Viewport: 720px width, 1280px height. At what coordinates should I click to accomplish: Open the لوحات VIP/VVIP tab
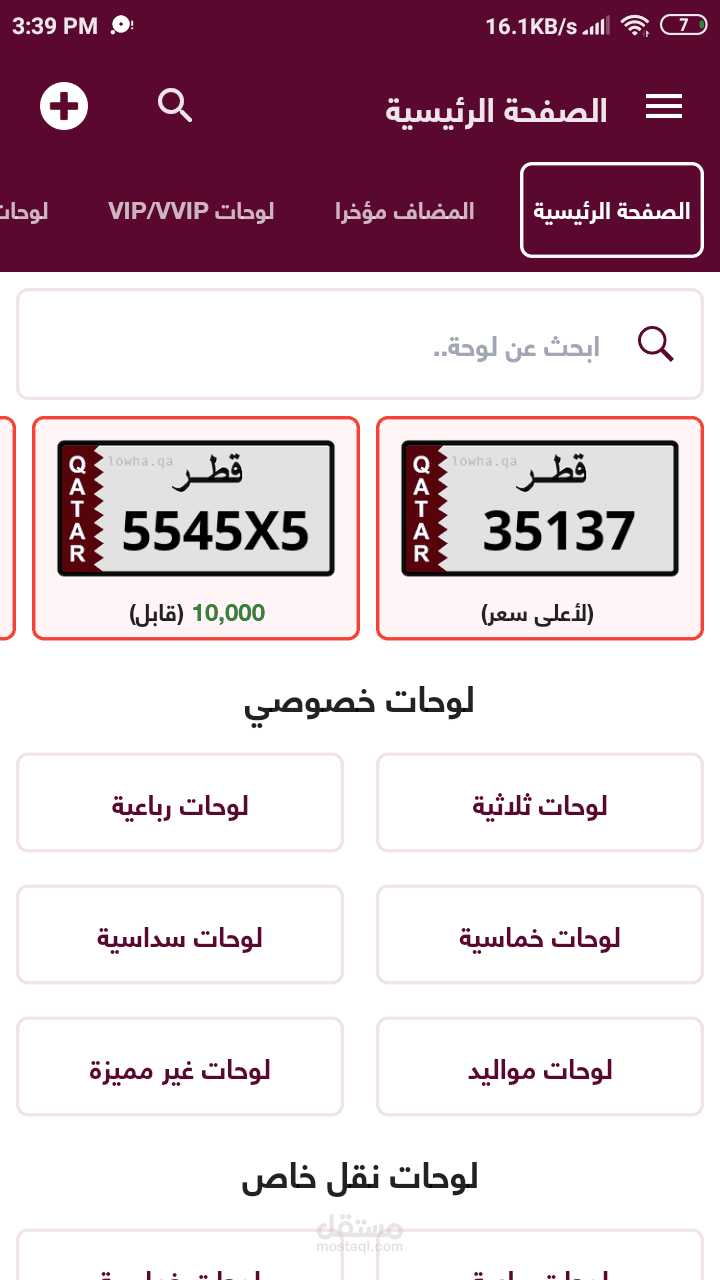[x=191, y=211]
